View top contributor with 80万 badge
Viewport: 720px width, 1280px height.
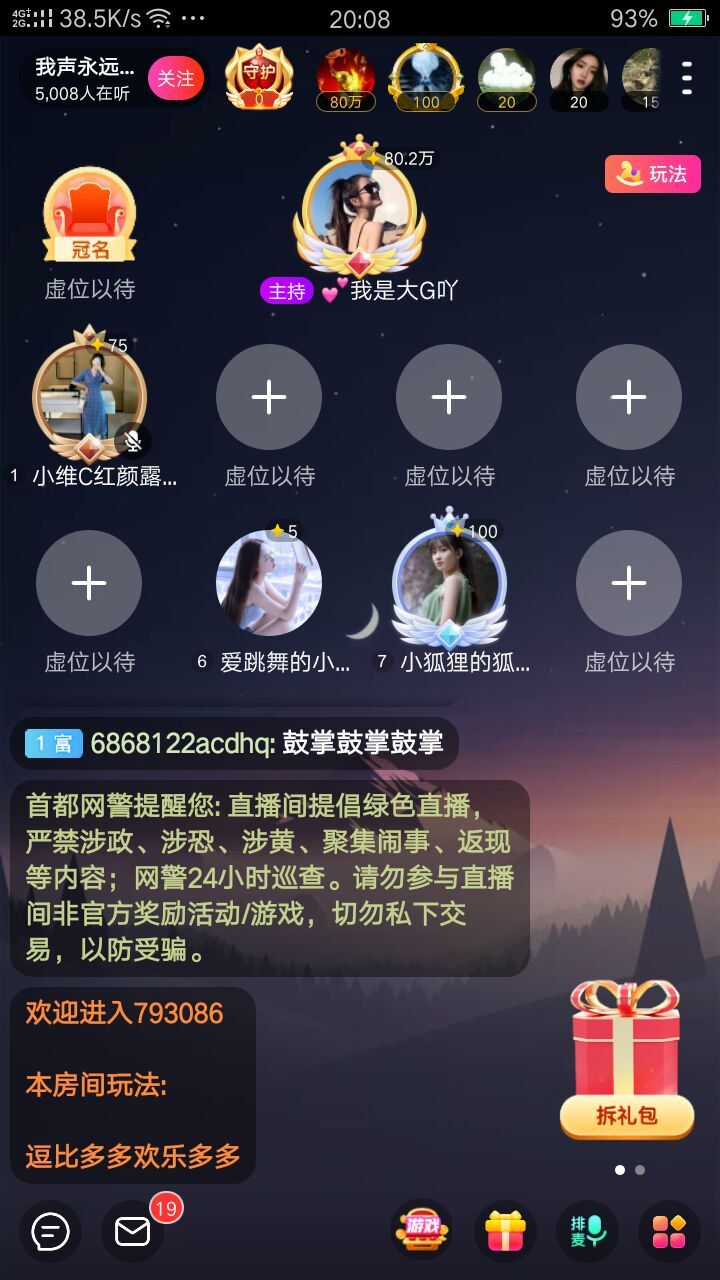tap(345, 77)
